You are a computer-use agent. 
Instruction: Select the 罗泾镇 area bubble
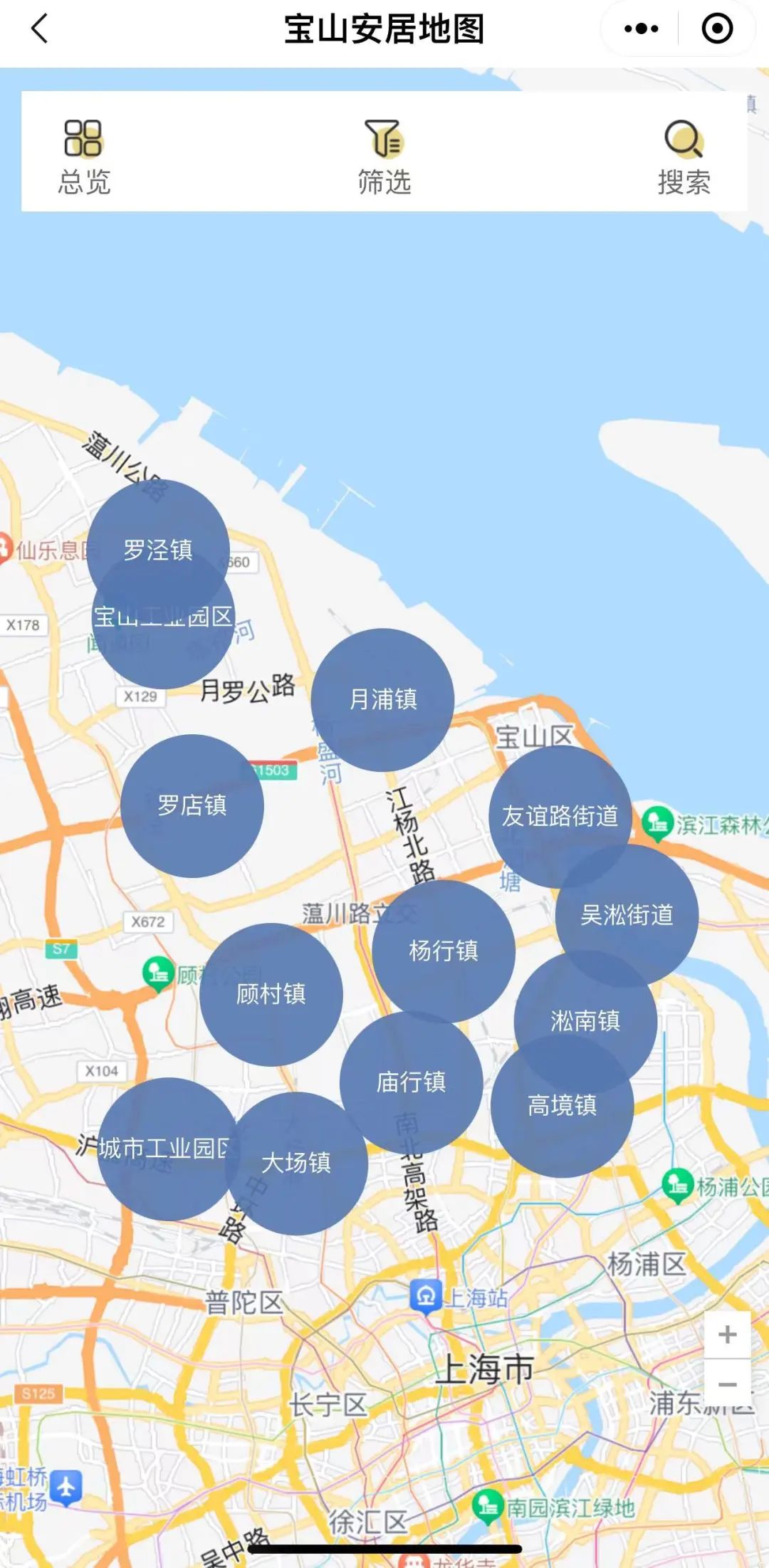coord(158,534)
